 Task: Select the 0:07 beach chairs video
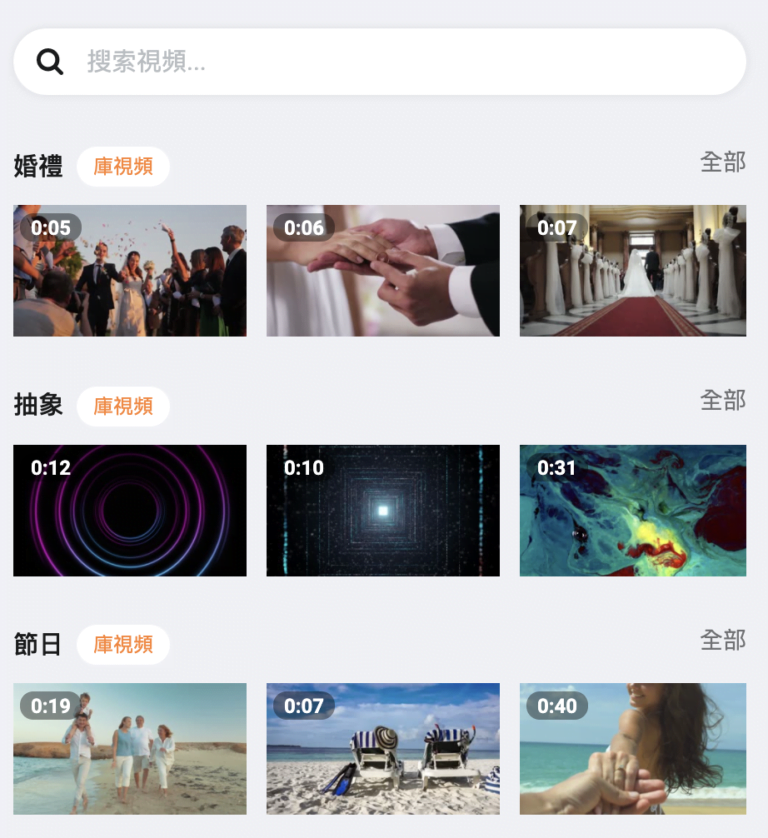click(x=383, y=749)
